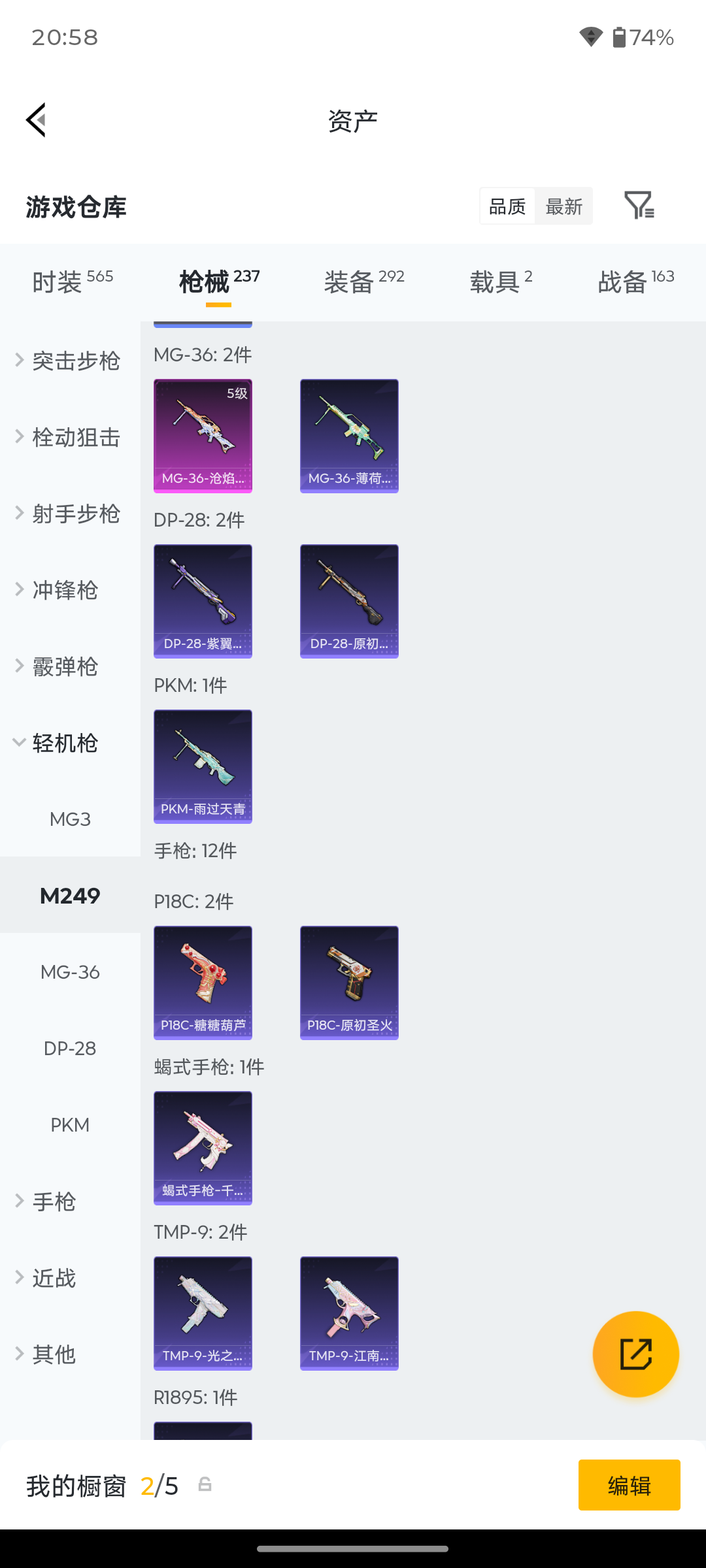
Task: Open the P18C-糖糖葫芦 pistol skin
Action: pos(203,983)
